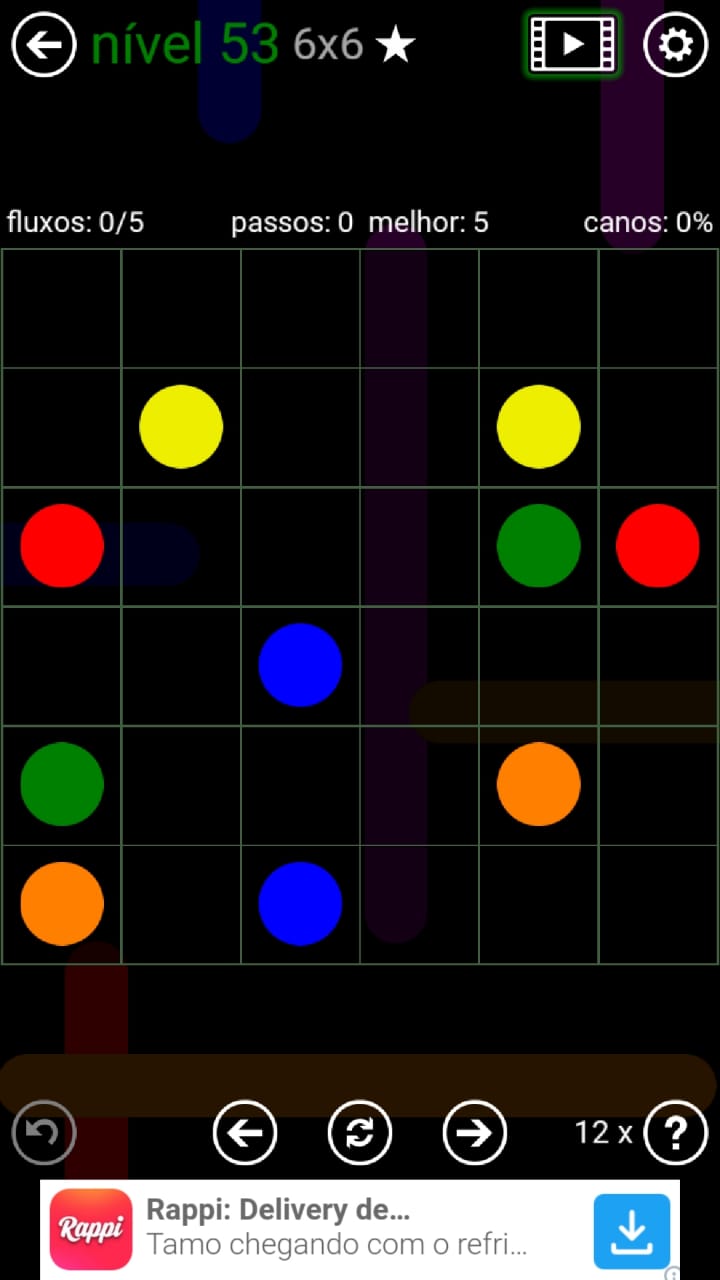
Task: Advance to the next level
Action: (x=474, y=1132)
